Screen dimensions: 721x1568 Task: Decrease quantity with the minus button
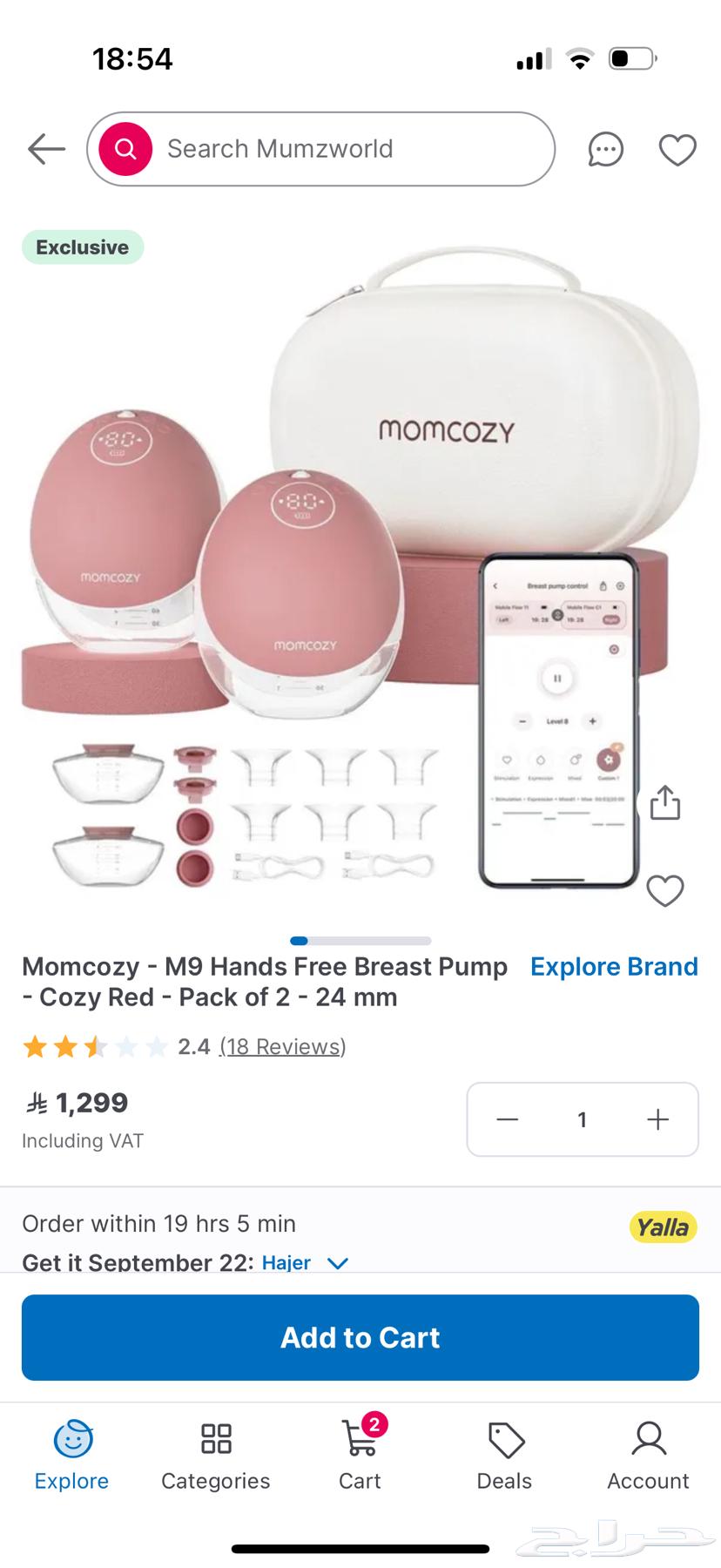click(508, 1119)
